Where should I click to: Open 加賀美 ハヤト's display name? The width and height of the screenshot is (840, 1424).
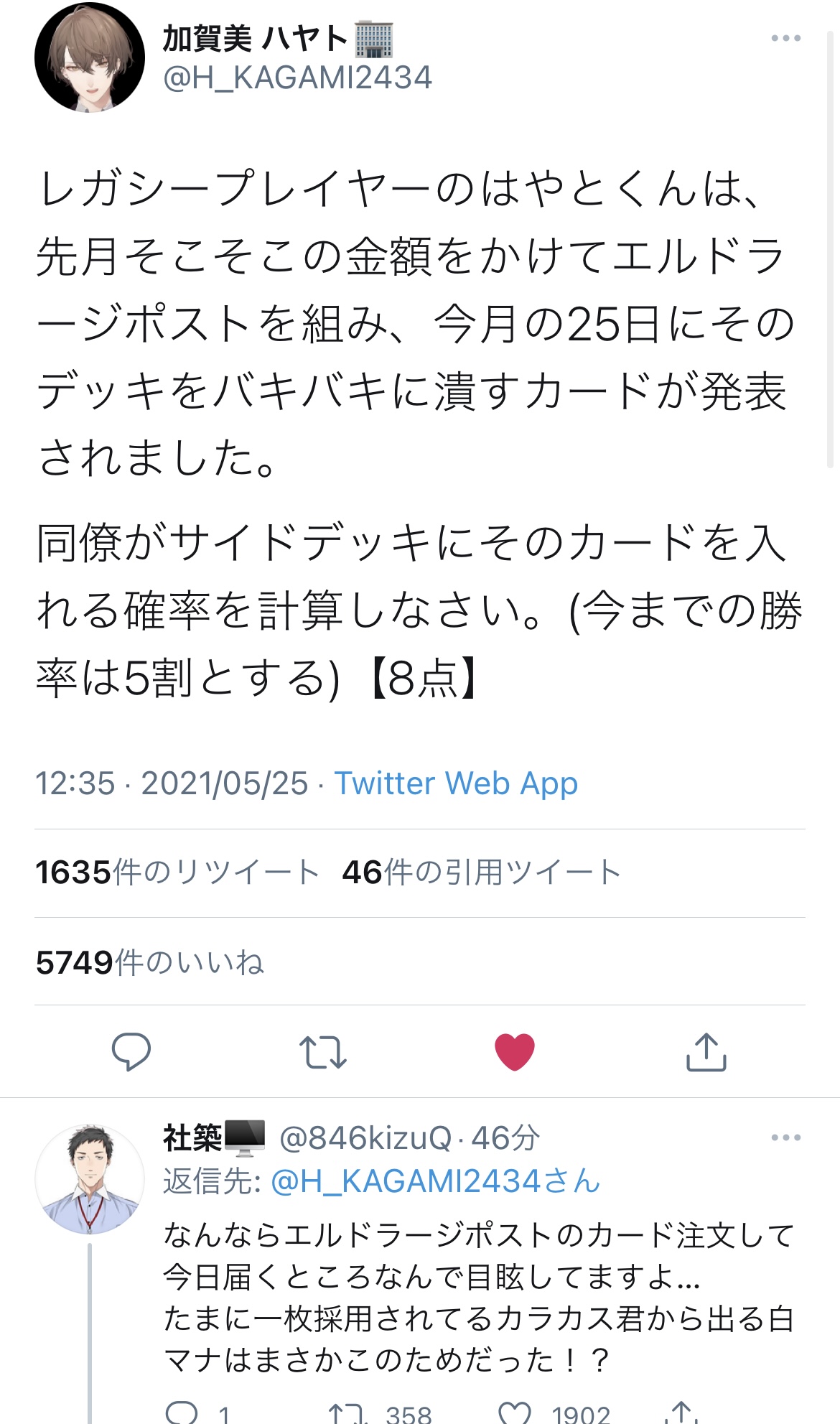pos(255,39)
